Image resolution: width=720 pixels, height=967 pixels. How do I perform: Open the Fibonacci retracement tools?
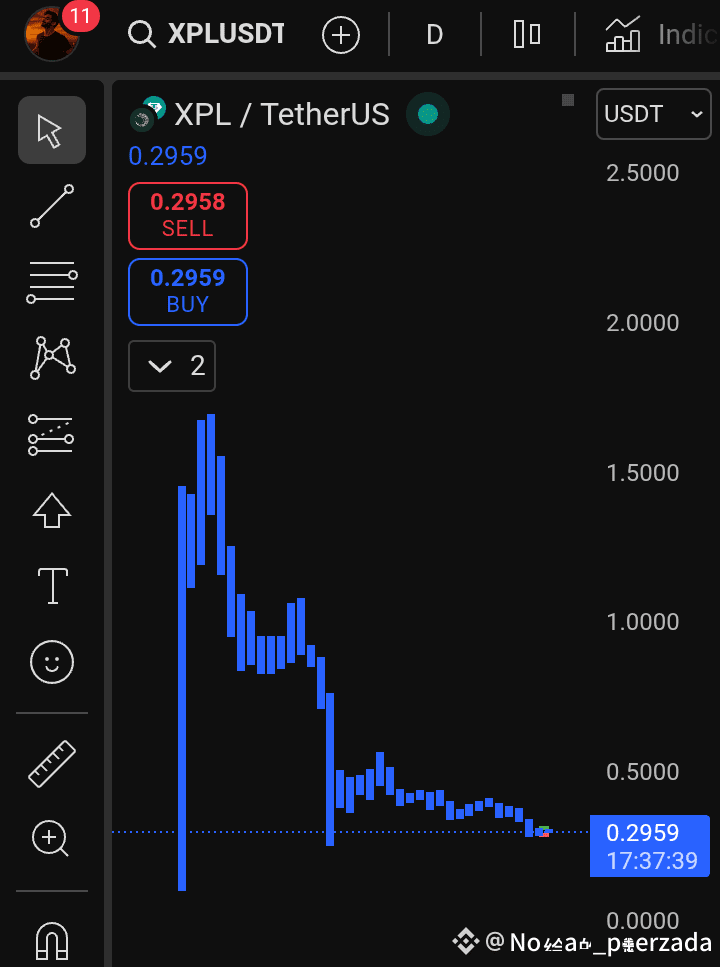click(x=52, y=282)
